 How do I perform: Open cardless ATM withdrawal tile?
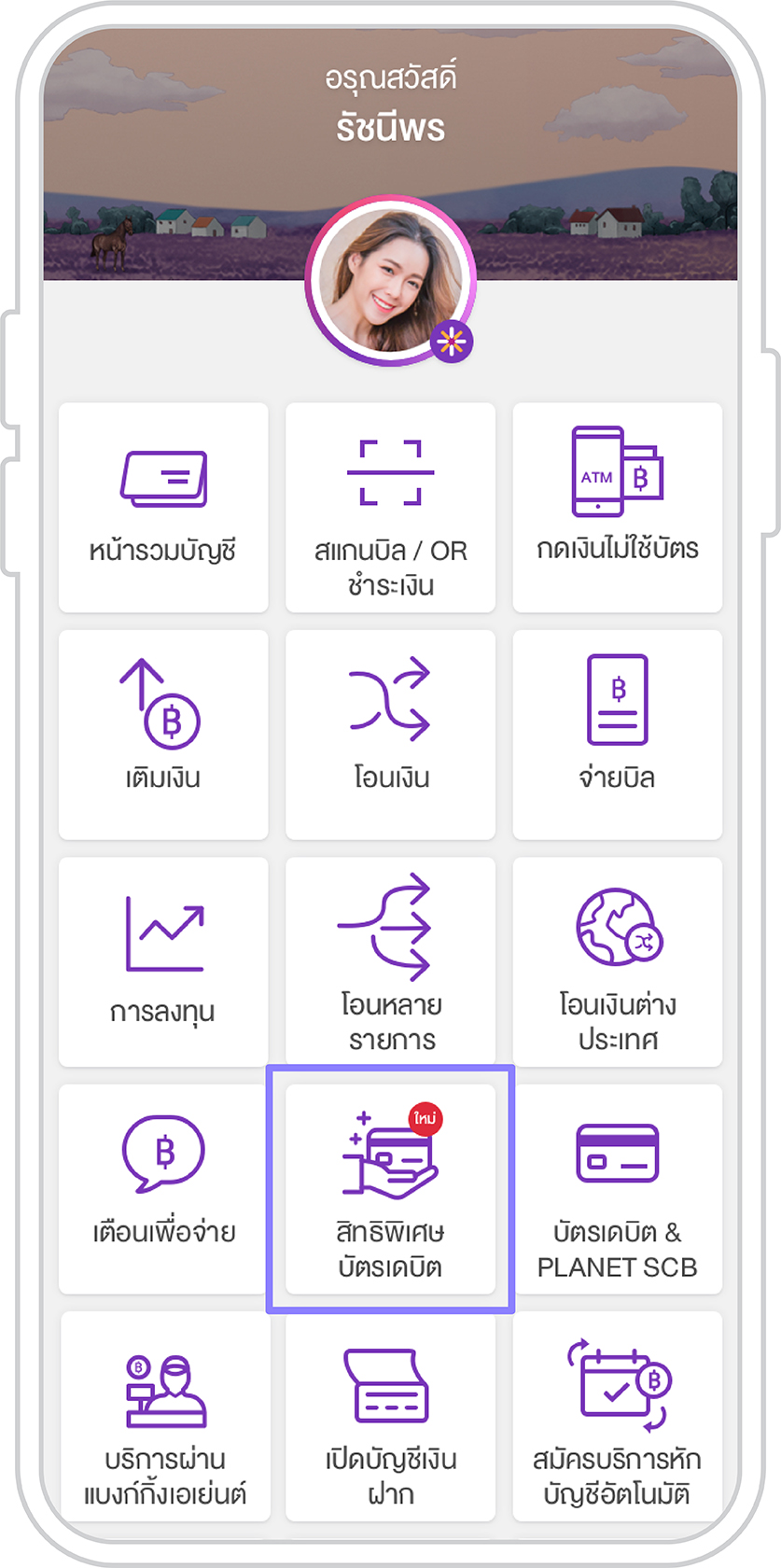click(x=617, y=507)
